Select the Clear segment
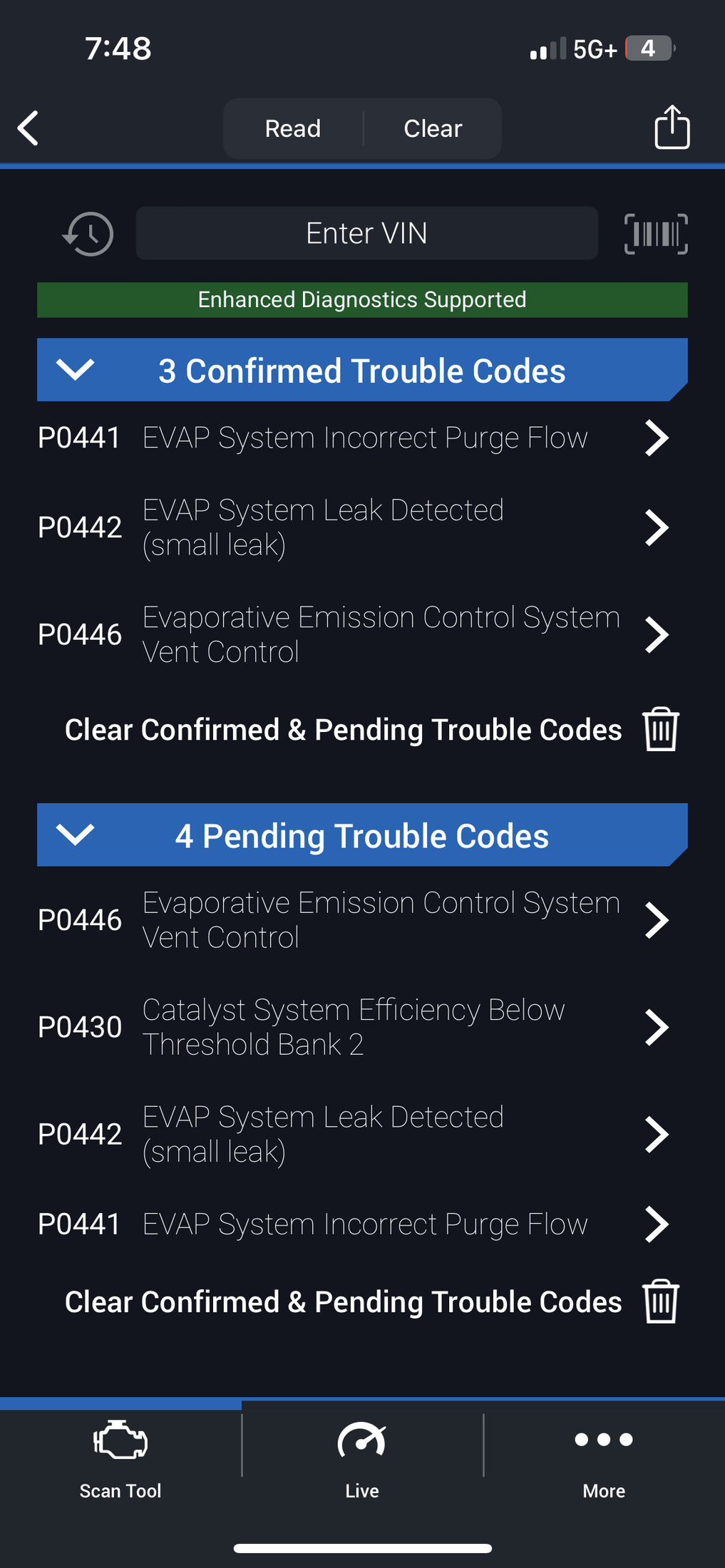Screen dimensions: 725x1568 (x=433, y=128)
